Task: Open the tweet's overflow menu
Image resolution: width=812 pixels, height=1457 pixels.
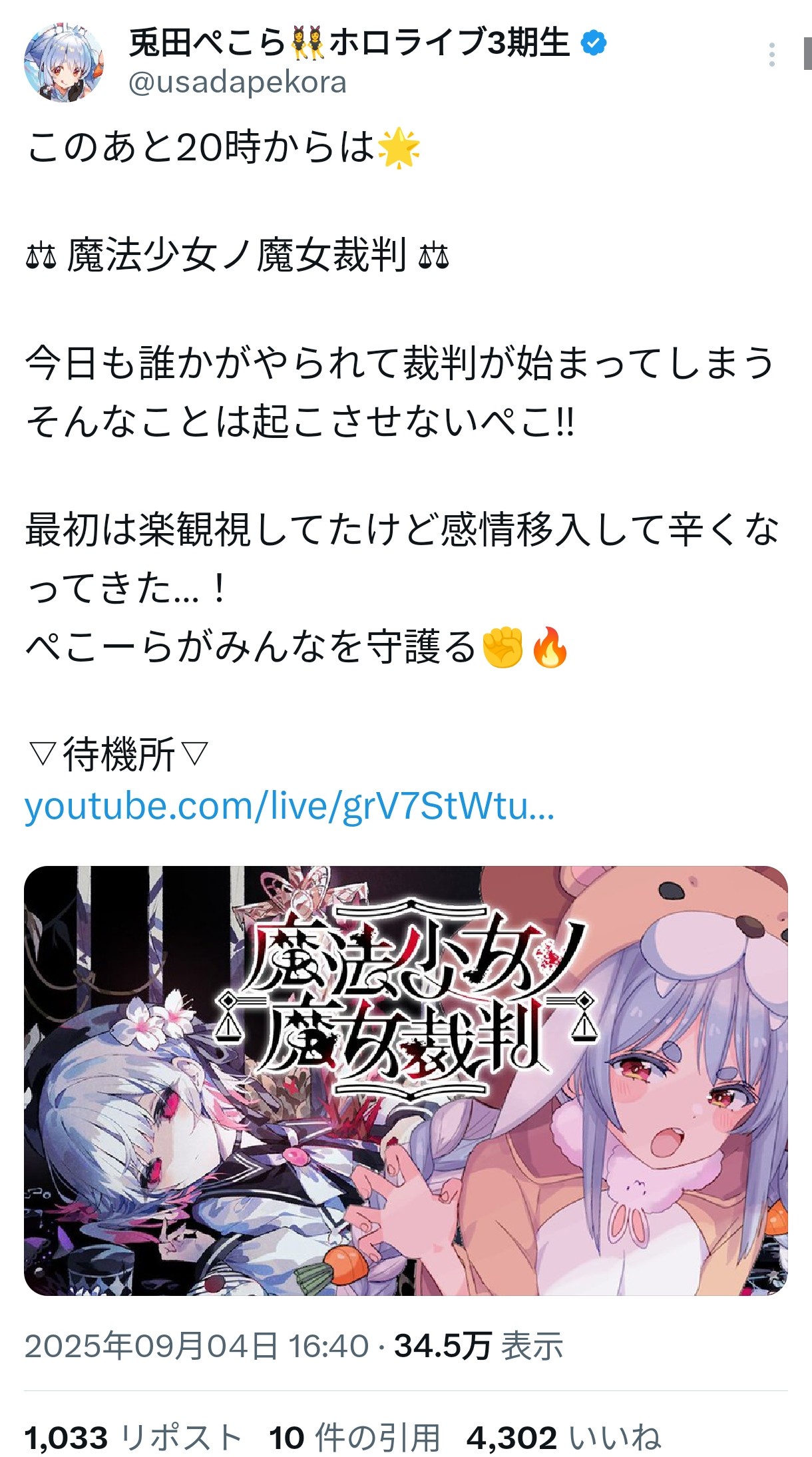Action: click(771, 55)
